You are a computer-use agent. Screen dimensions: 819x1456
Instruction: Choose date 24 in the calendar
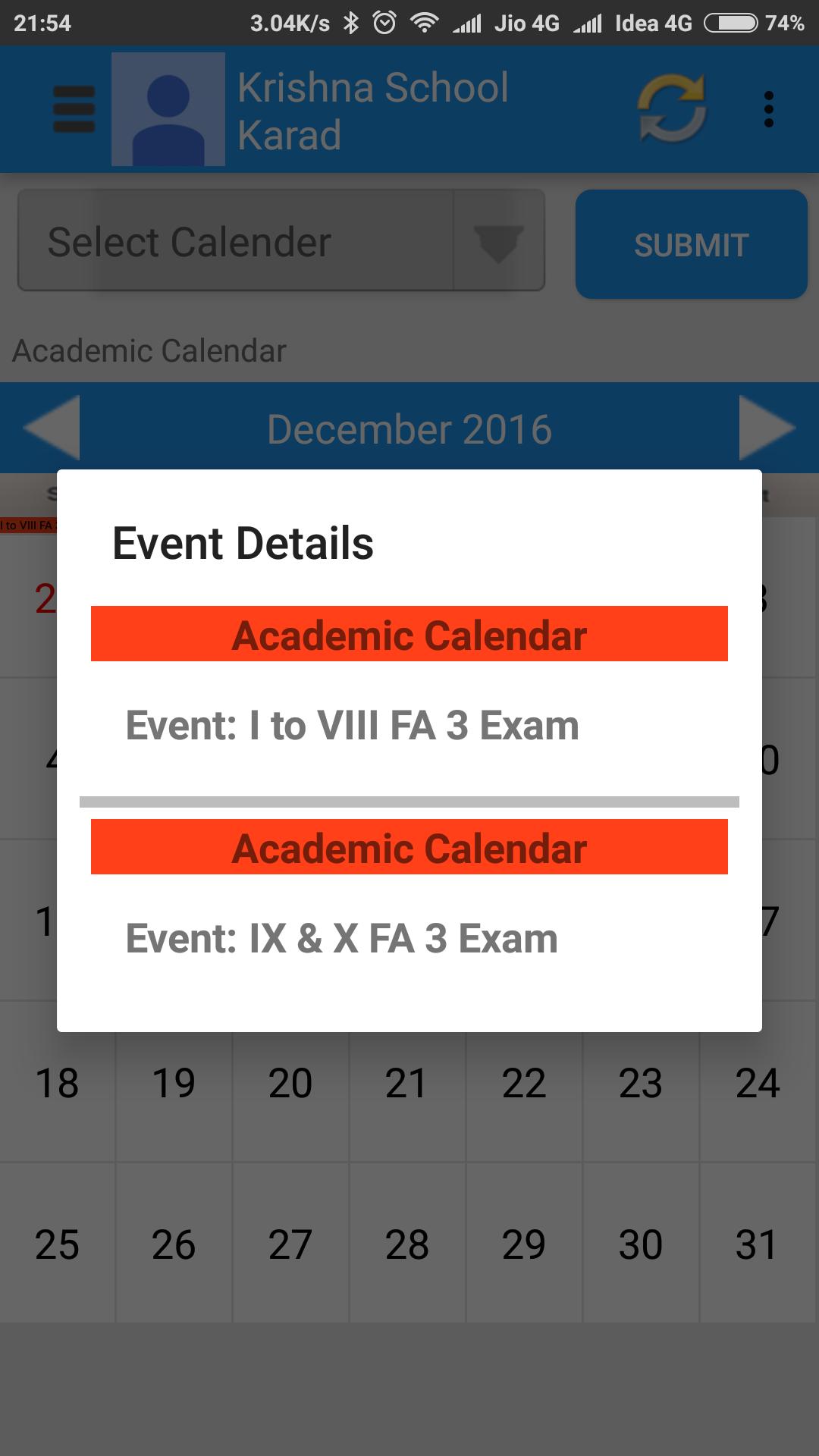click(757, 1083)
